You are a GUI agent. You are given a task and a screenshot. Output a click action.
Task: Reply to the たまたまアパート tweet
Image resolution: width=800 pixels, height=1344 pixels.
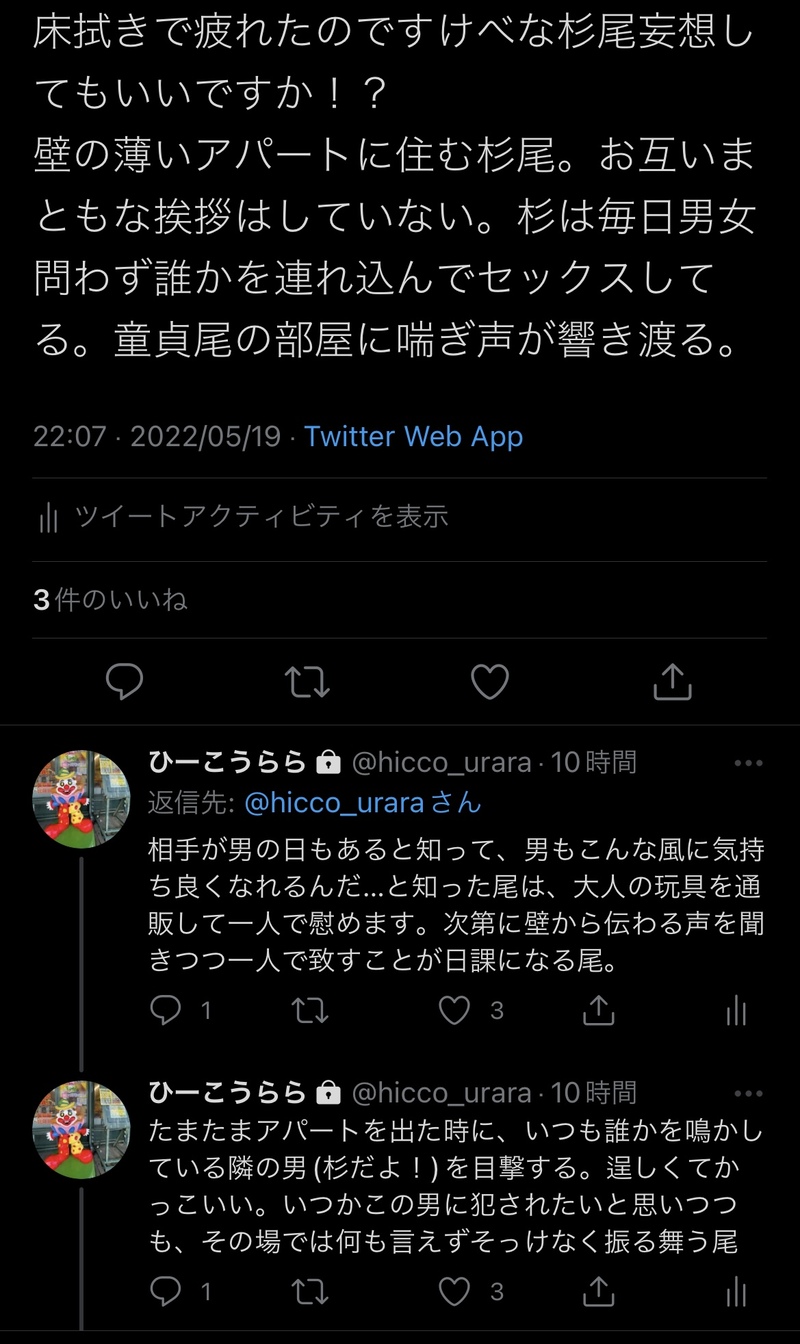166,1291
